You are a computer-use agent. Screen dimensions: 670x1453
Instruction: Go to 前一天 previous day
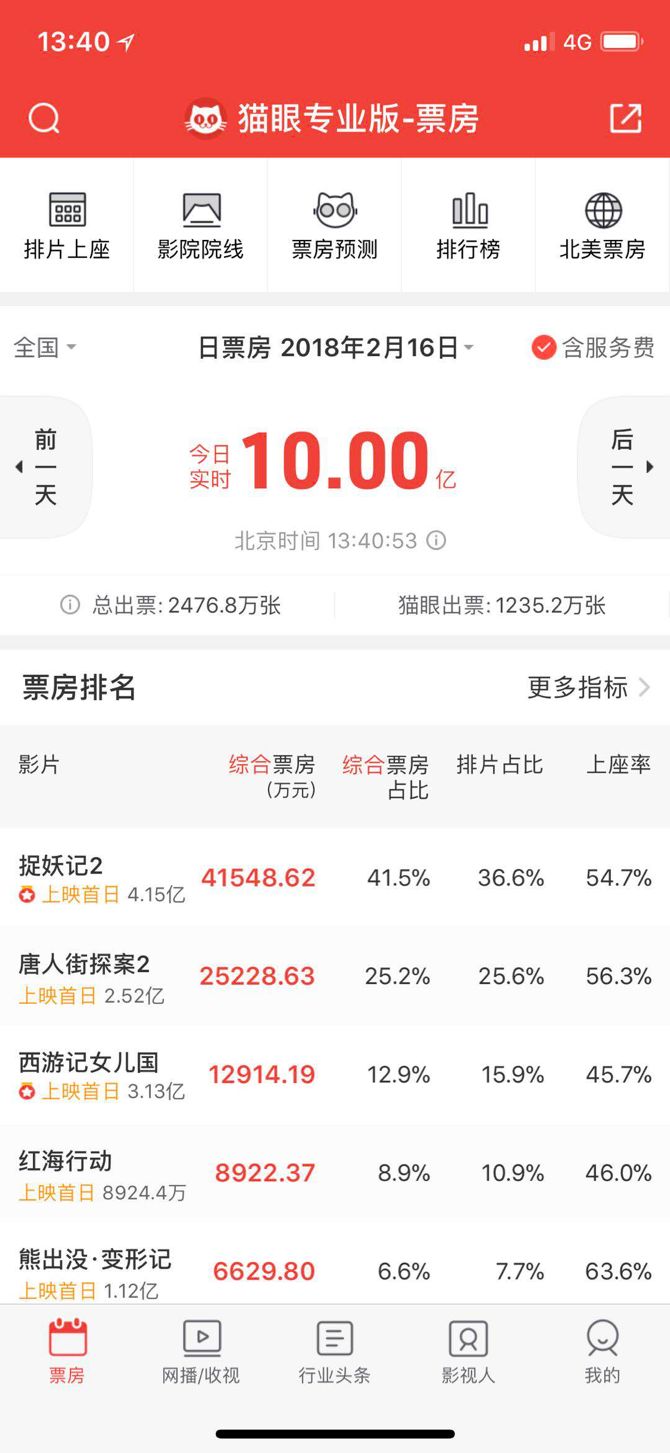point(45,466)
